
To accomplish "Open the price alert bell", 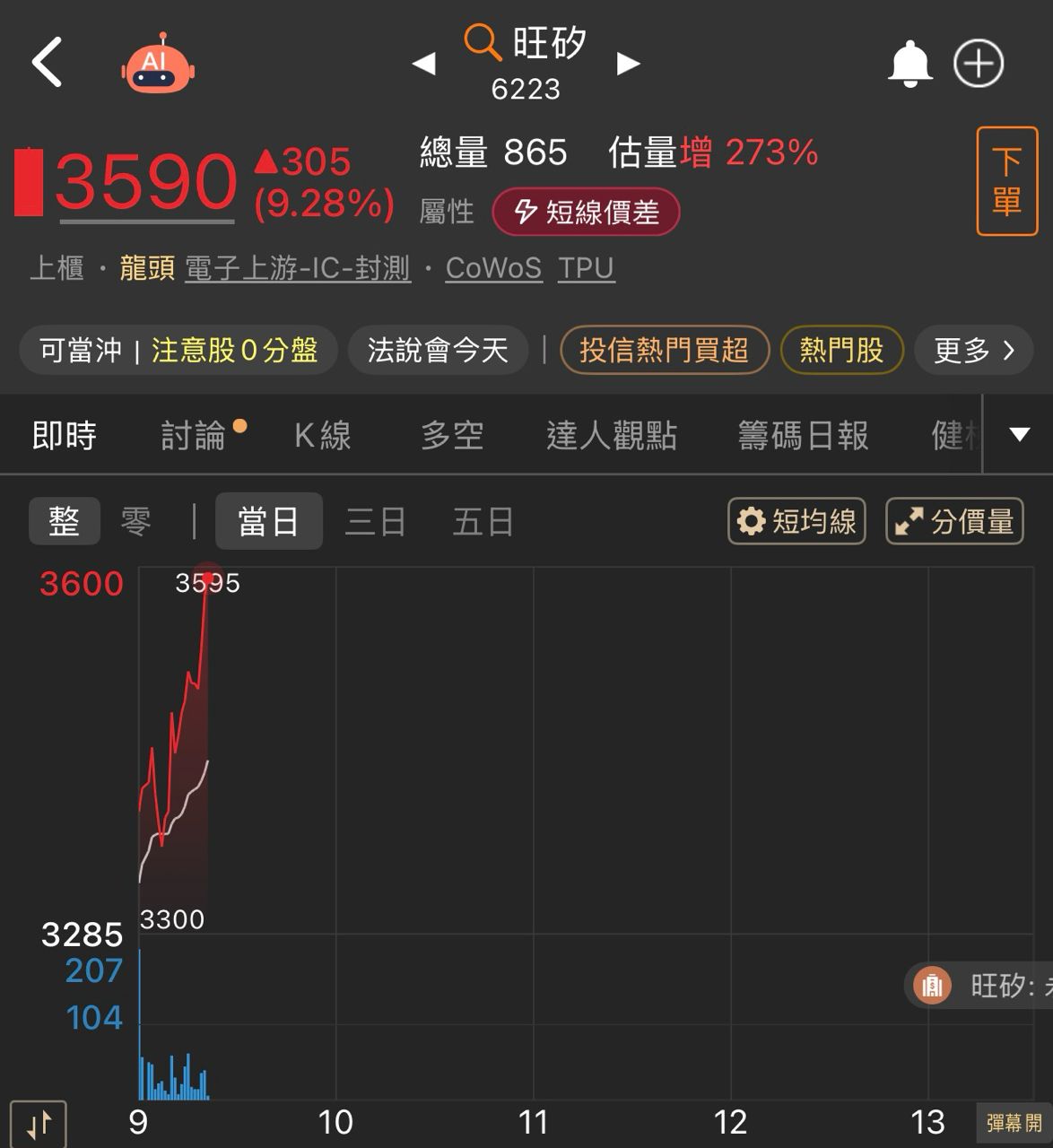I will pyautogui.click(x=909, y=64).
